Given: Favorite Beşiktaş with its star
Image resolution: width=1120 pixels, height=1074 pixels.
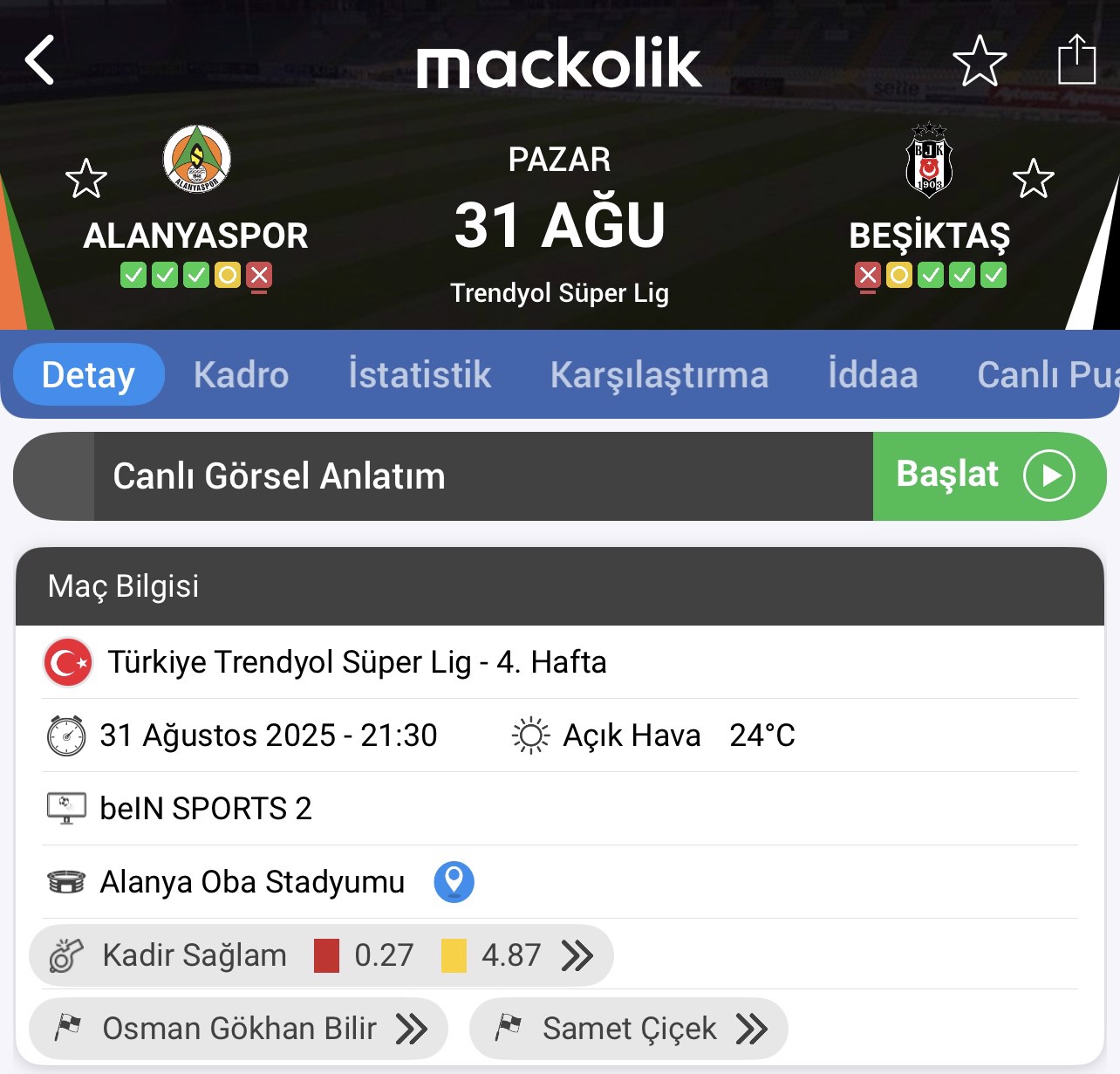Looking at the screenshot, I should tap(1033, 179).
